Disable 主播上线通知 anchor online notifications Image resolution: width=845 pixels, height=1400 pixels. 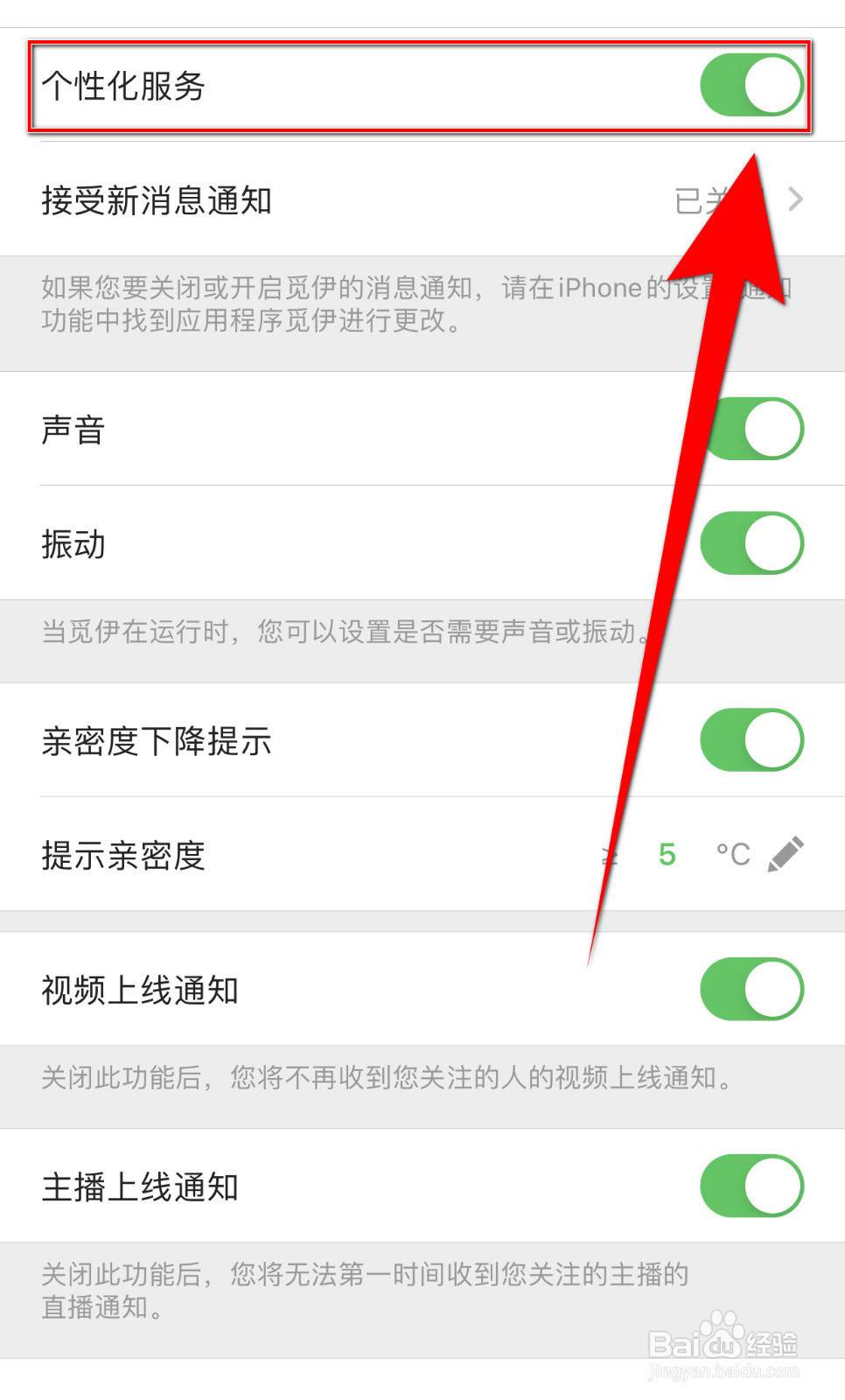(x=752, y=1186)
